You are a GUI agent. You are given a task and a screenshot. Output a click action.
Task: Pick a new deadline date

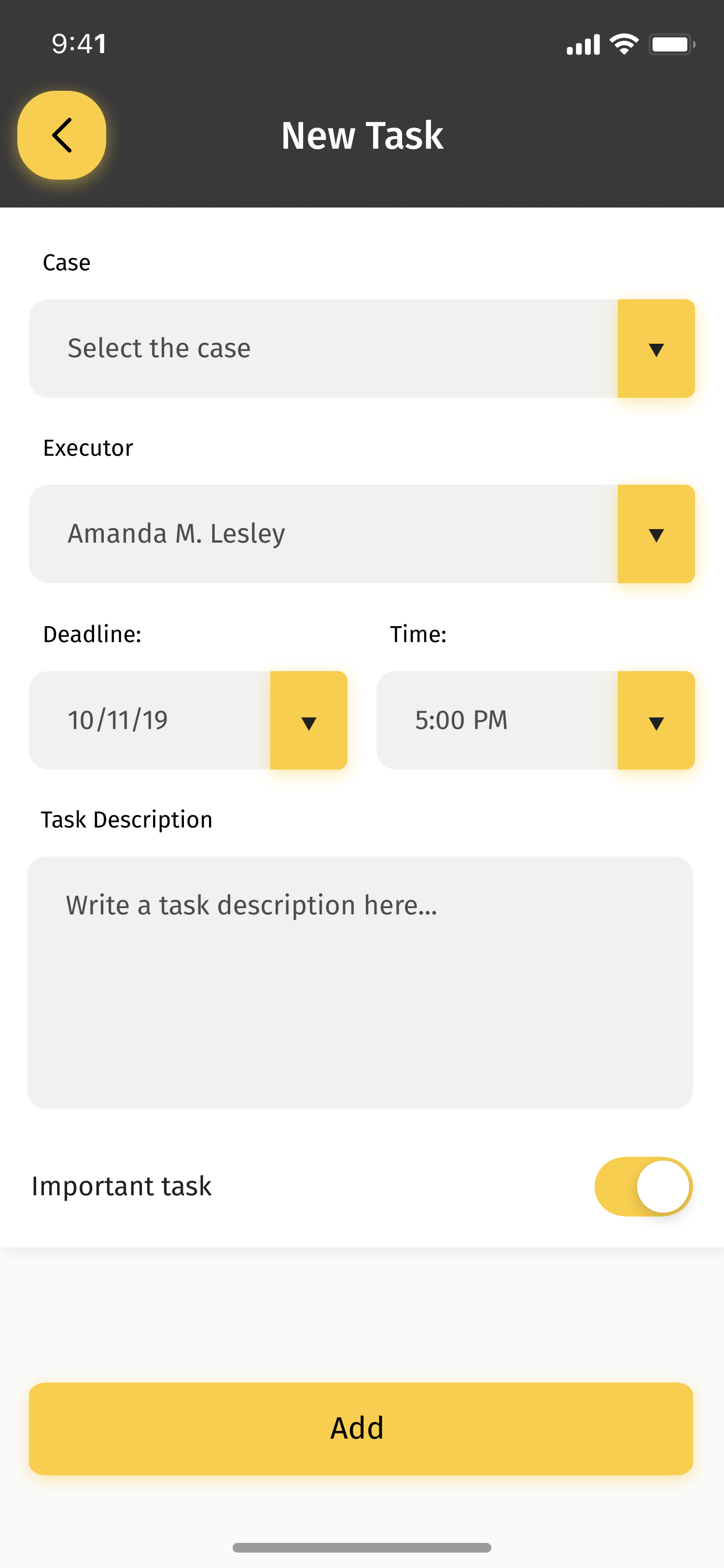pos(188,720)
